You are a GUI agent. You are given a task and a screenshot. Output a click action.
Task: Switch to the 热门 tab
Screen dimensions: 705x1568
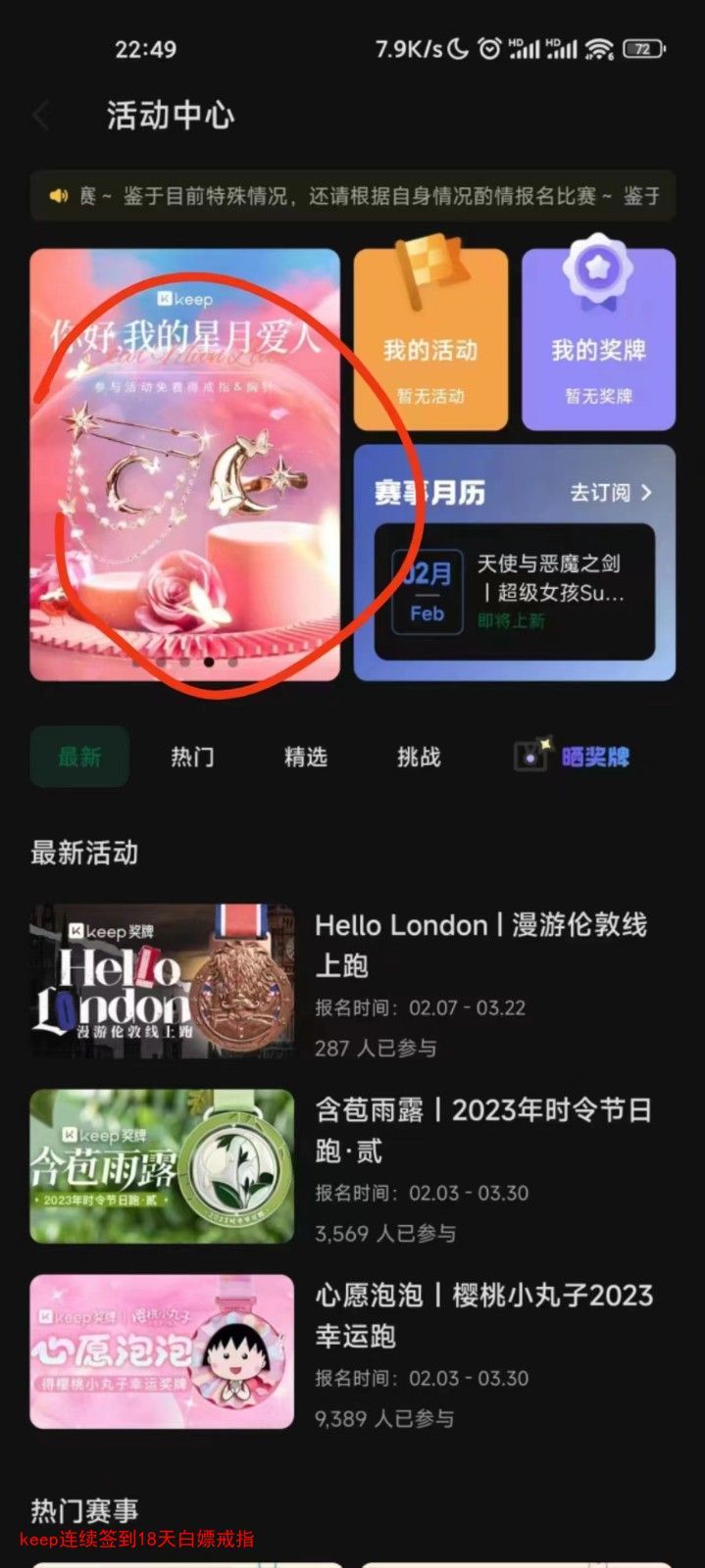[192, 757]
